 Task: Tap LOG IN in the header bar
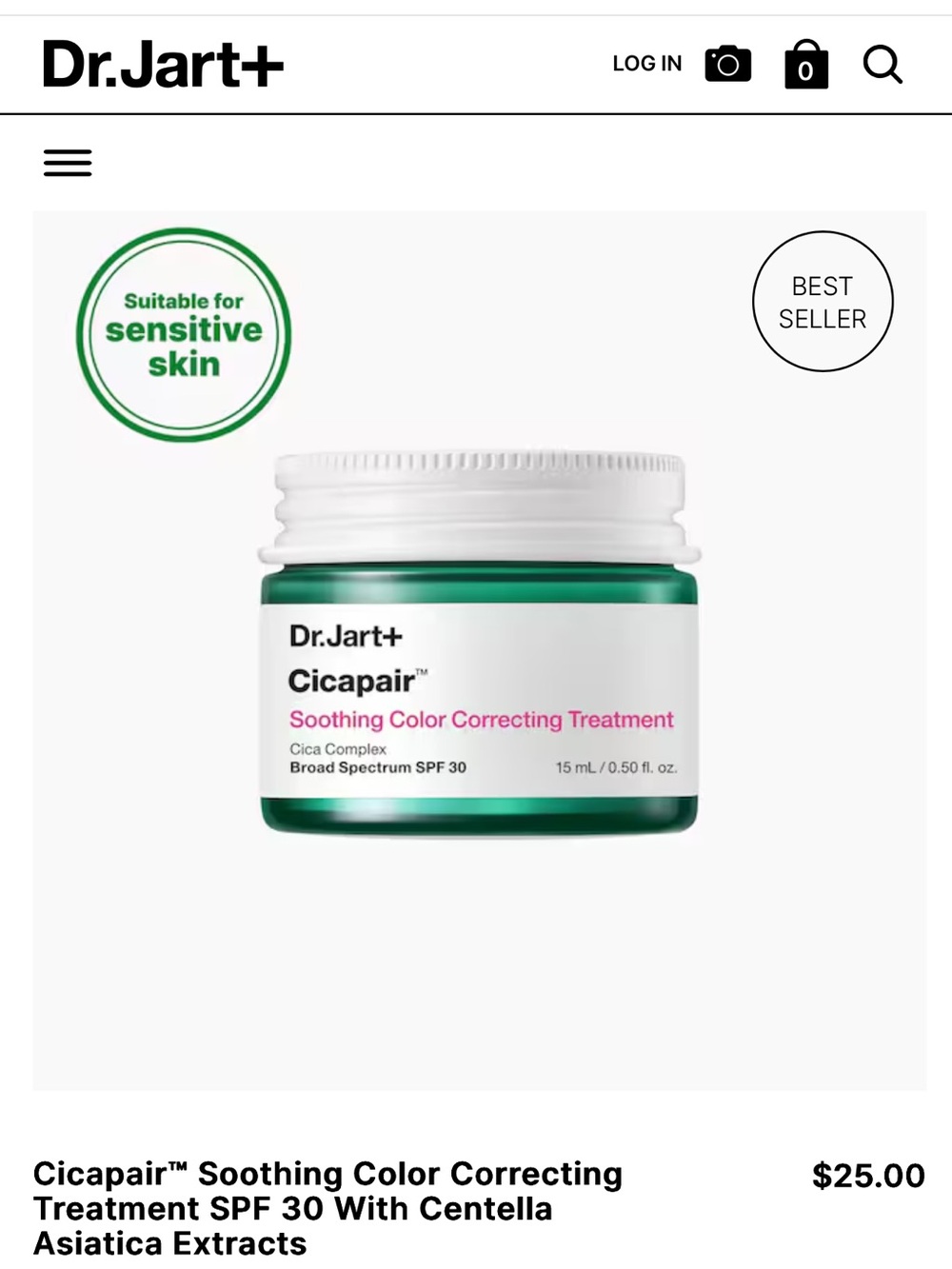click(x=648, y=64)
